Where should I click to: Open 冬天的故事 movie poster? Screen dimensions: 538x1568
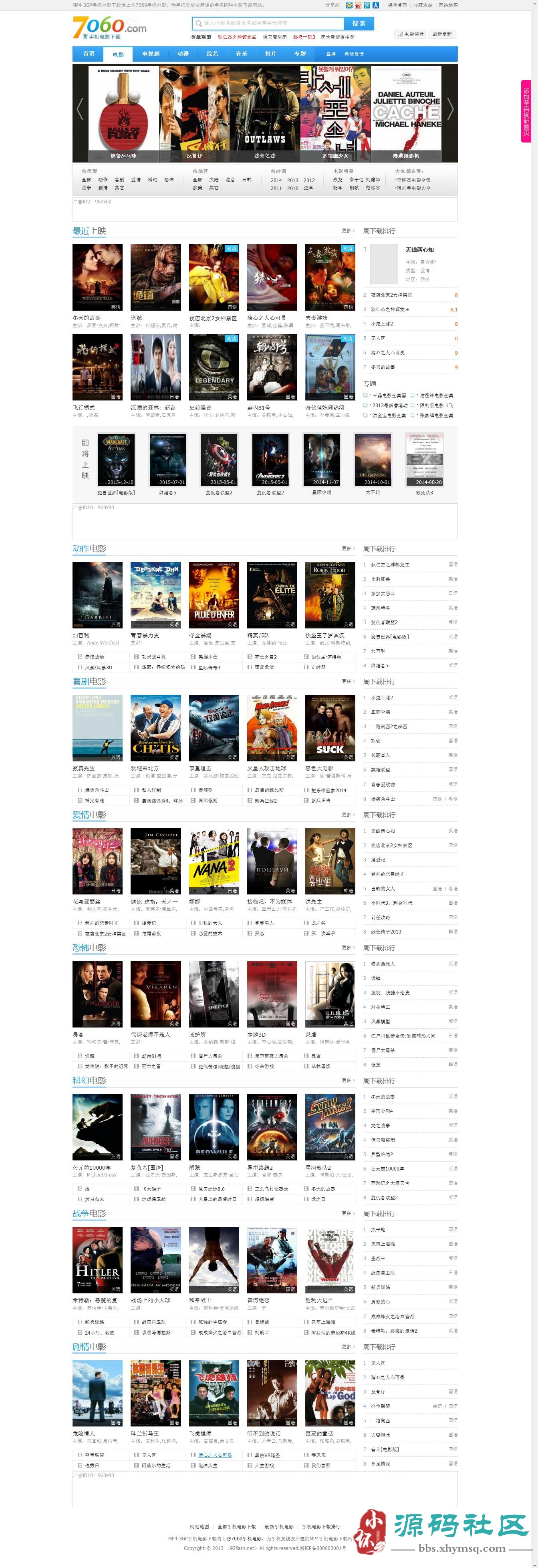coord(97,277)
